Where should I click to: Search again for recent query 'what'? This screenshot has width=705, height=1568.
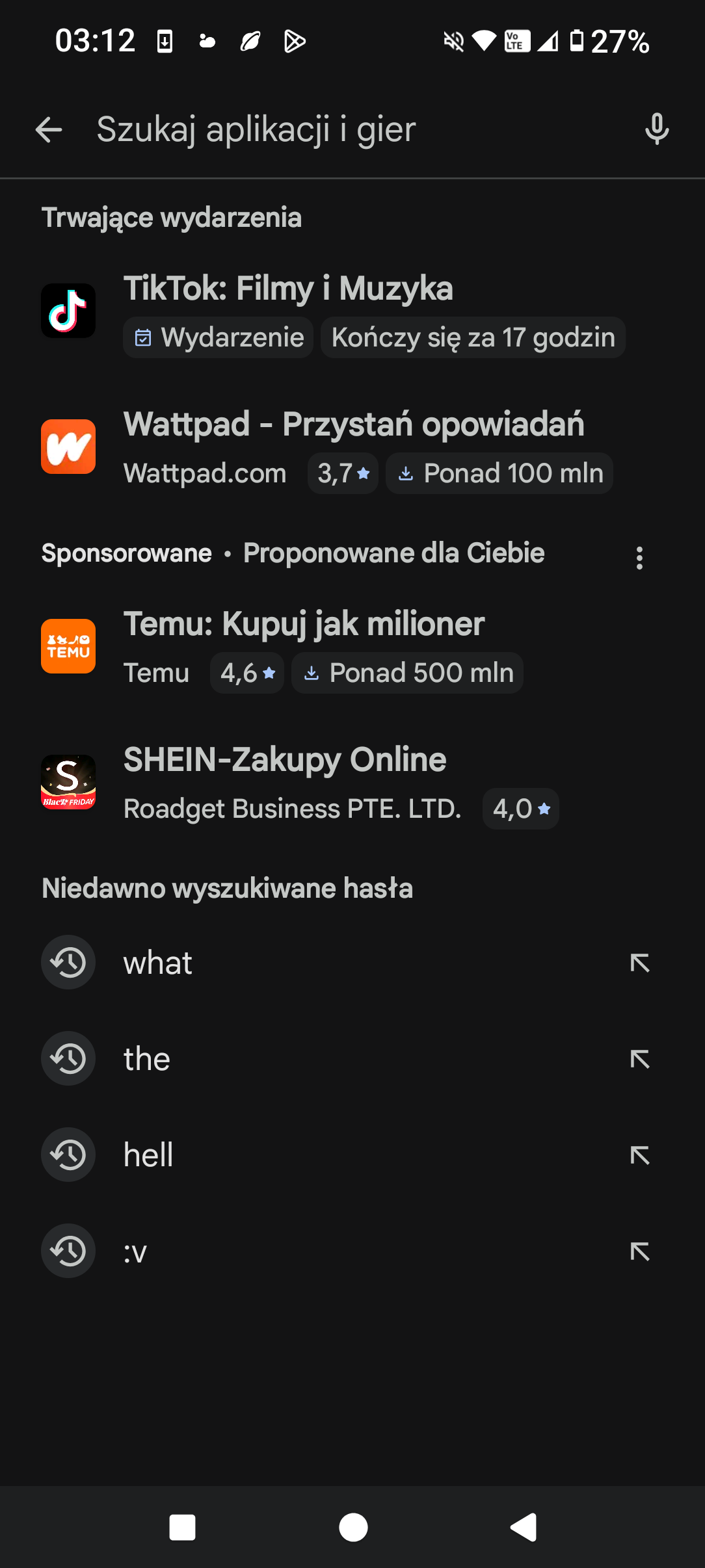point(158,963)
